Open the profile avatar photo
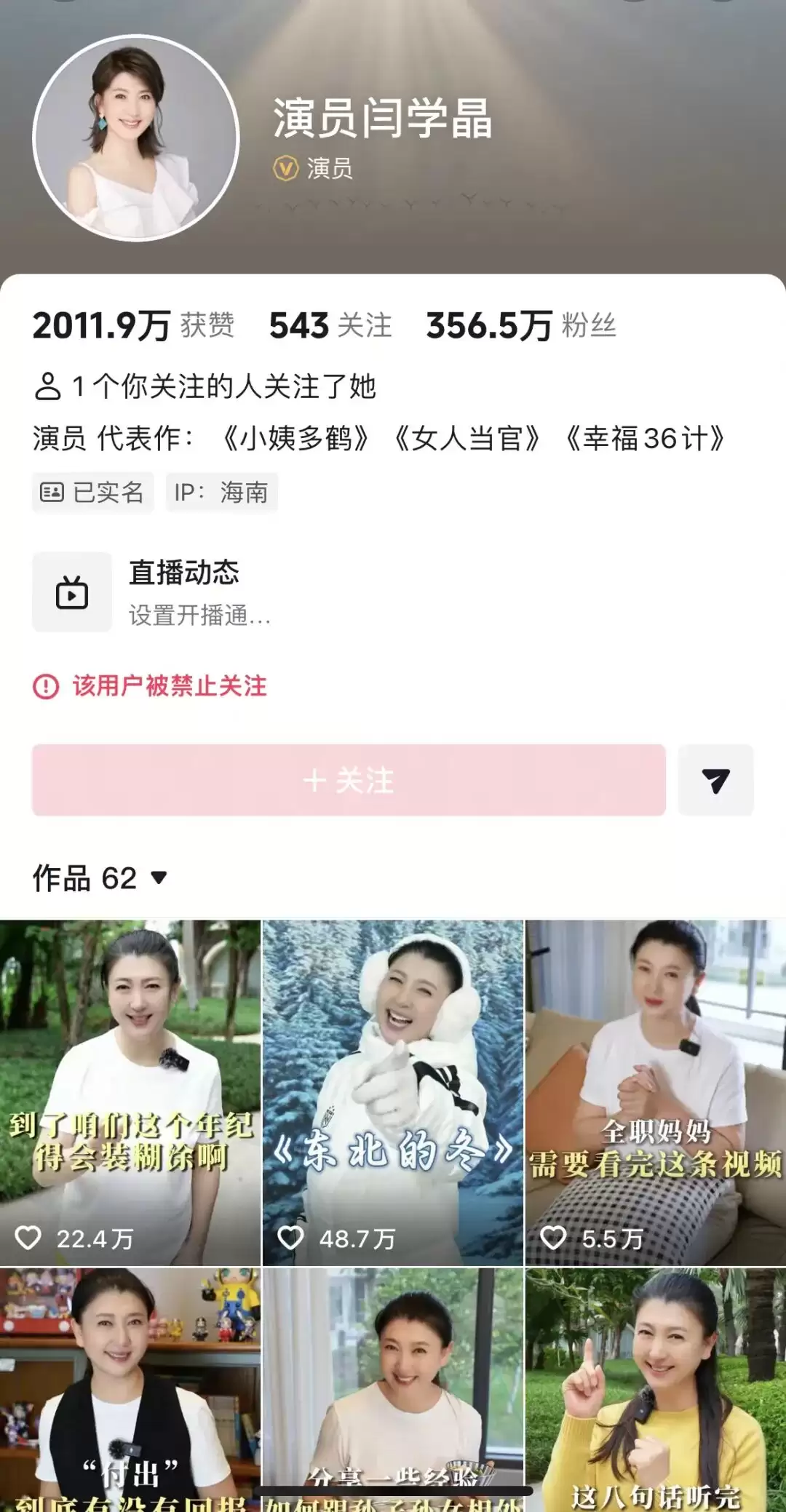786x1512 pixels. point(136,138)
